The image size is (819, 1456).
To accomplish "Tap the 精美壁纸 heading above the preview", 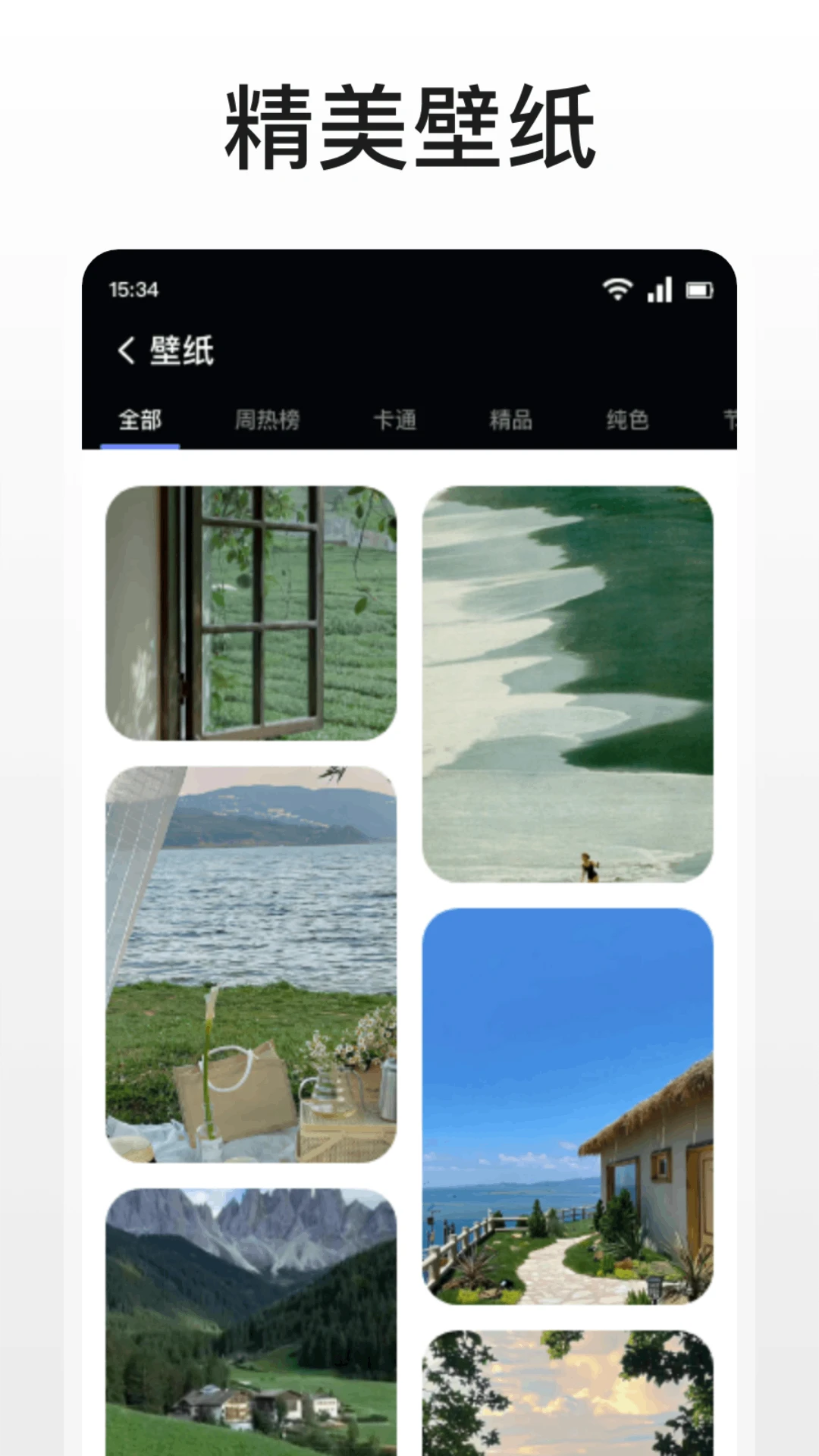I will [x=409, y=125].
